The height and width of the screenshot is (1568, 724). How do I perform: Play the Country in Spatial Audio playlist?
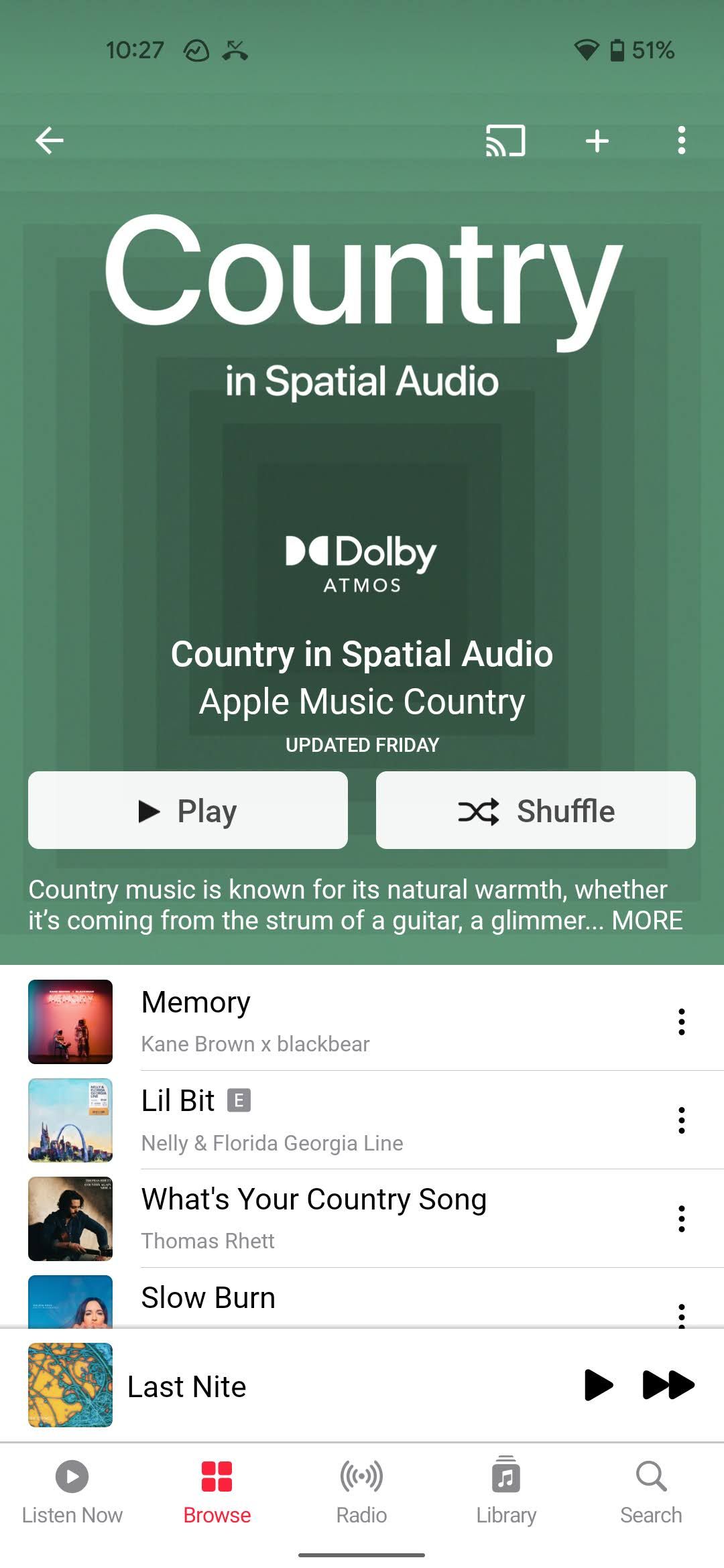pos(187,810)
